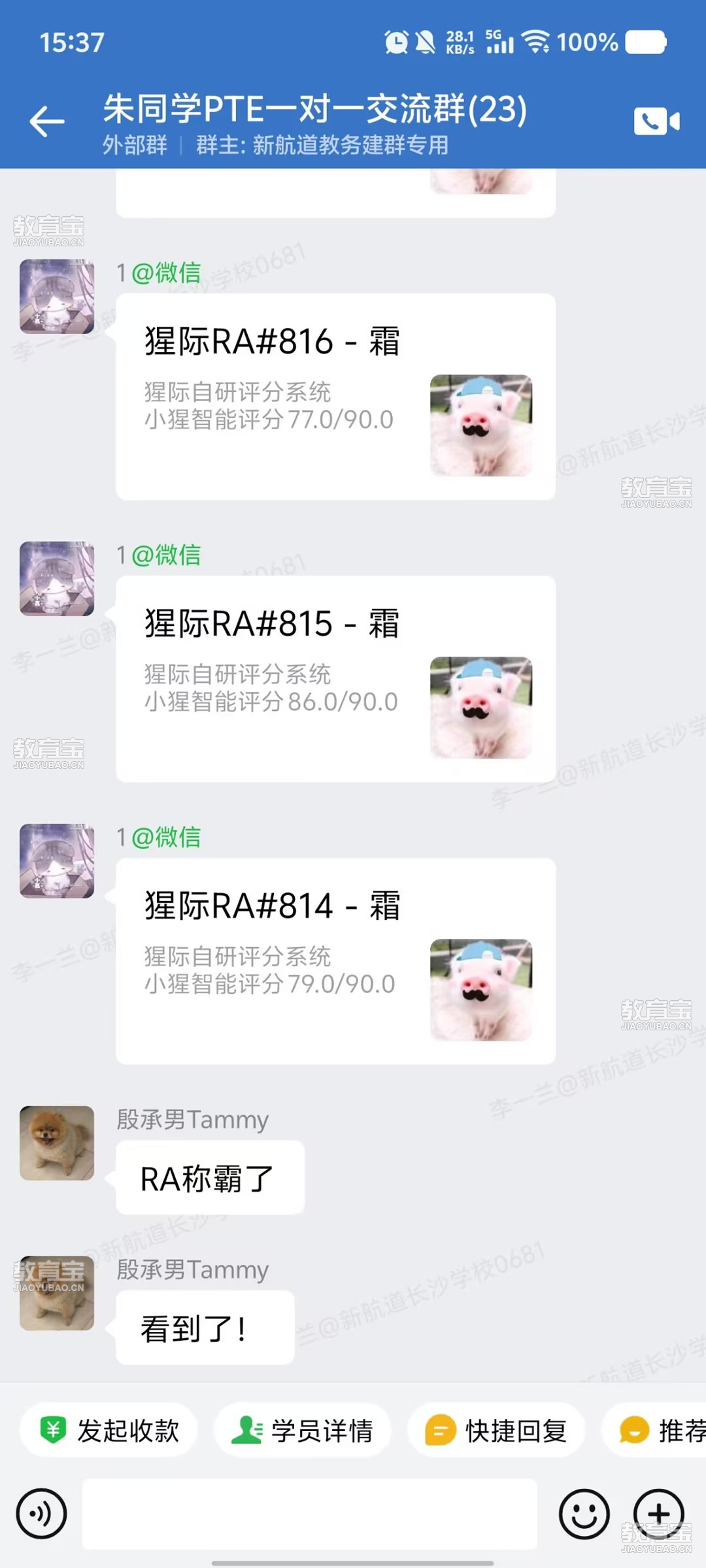
Task: Open 快捷回复 quick replies
Action: click(x=496, y=1430)
